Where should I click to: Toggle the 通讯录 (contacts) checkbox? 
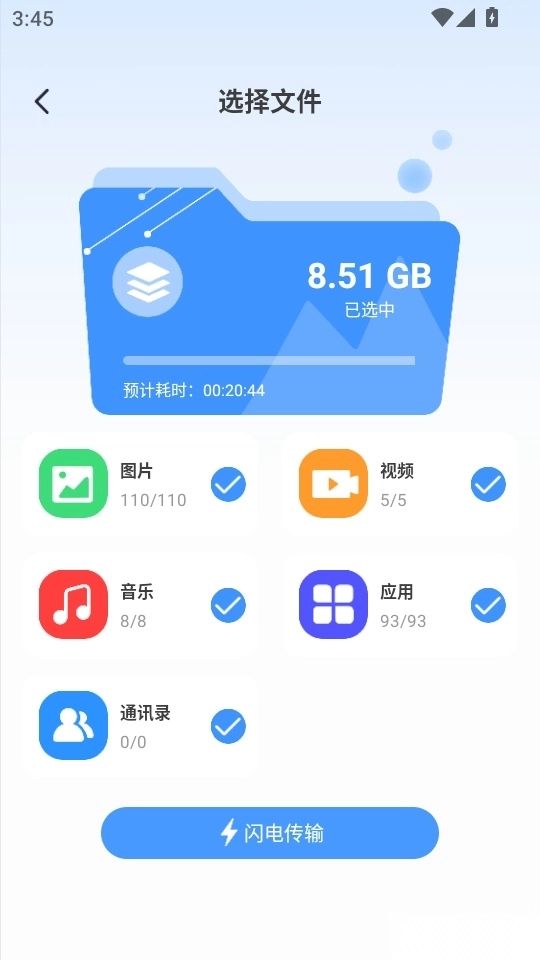tap(228, 726)
